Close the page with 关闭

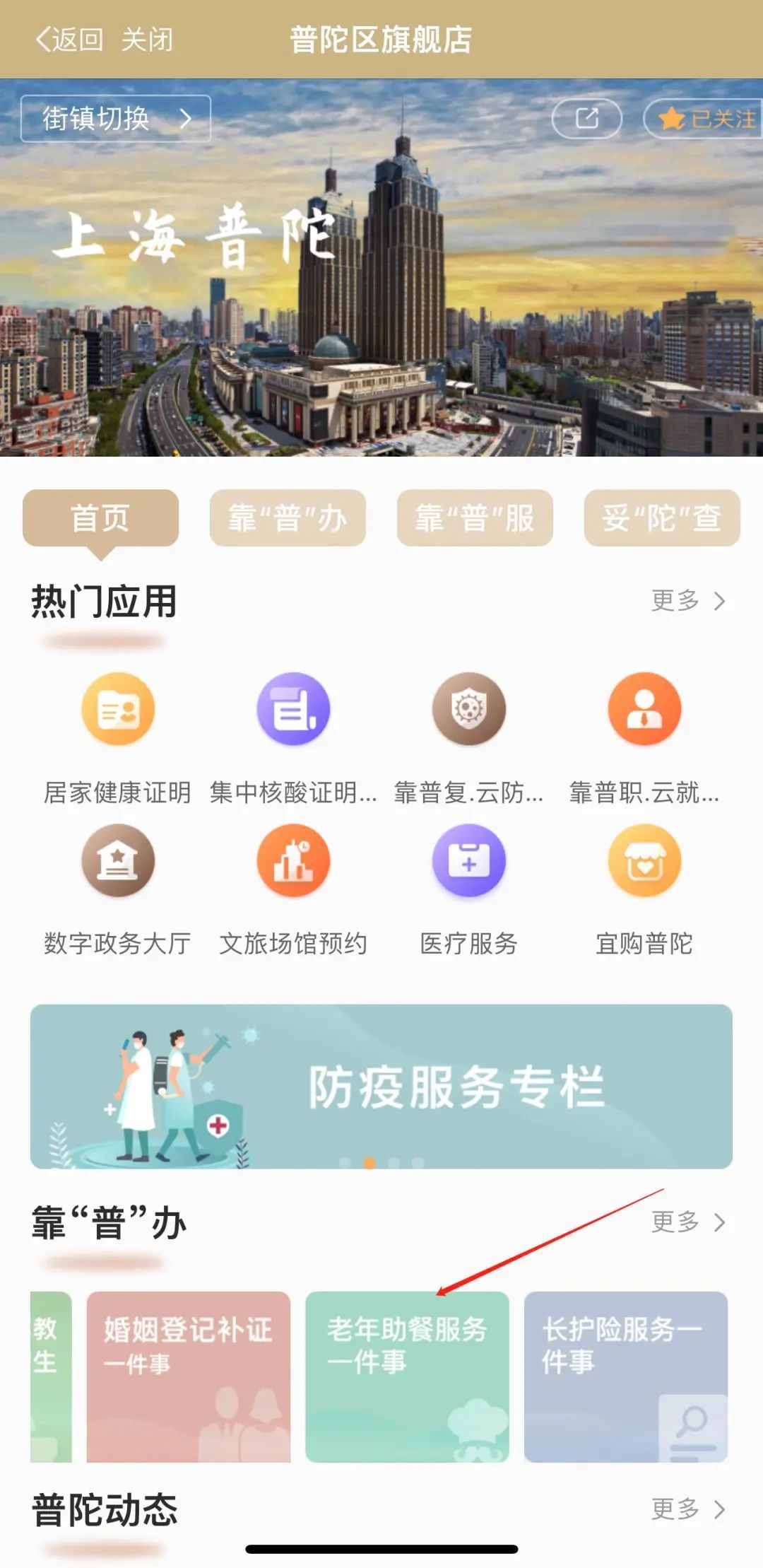tap(147, 40)
